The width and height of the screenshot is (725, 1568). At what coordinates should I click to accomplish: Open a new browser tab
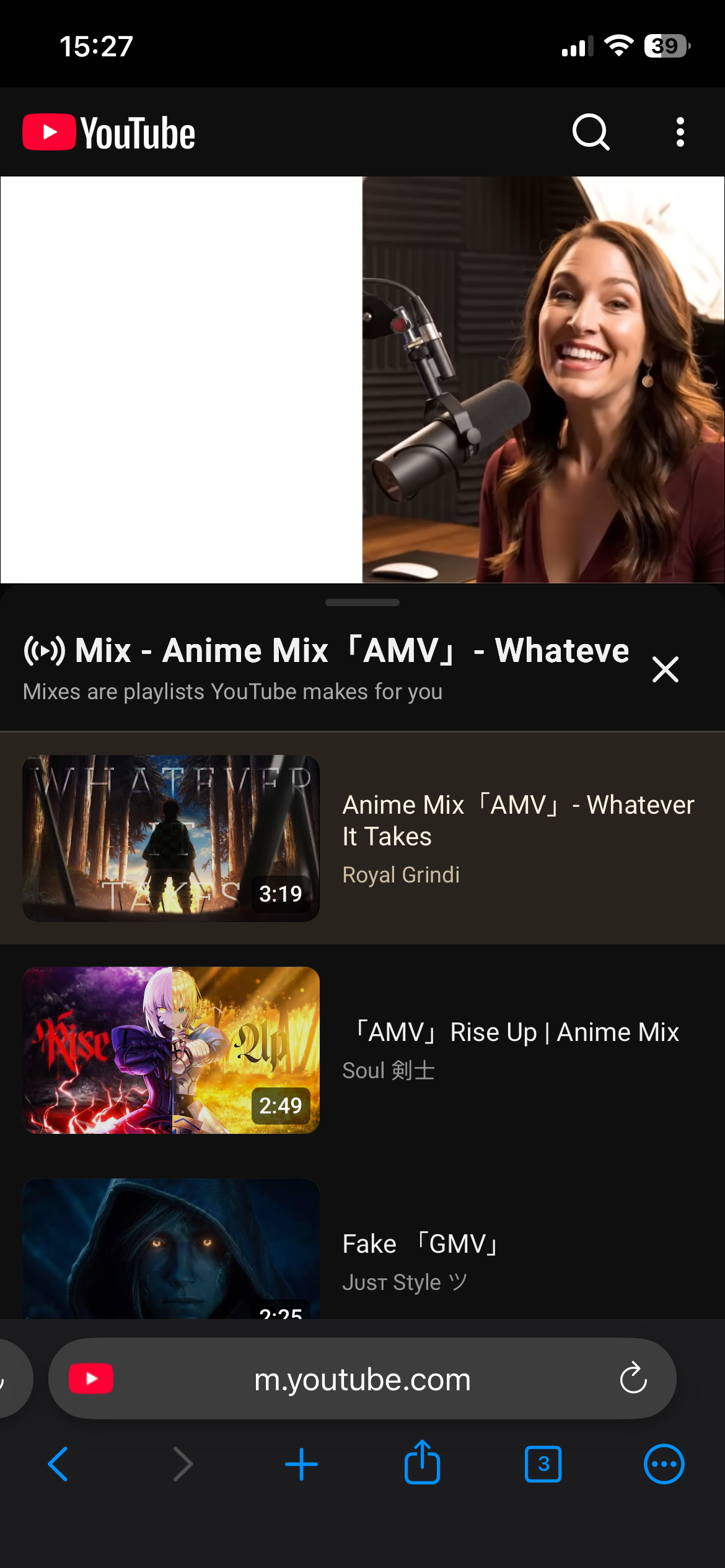pyautogui.click(x=301, y=1464)
